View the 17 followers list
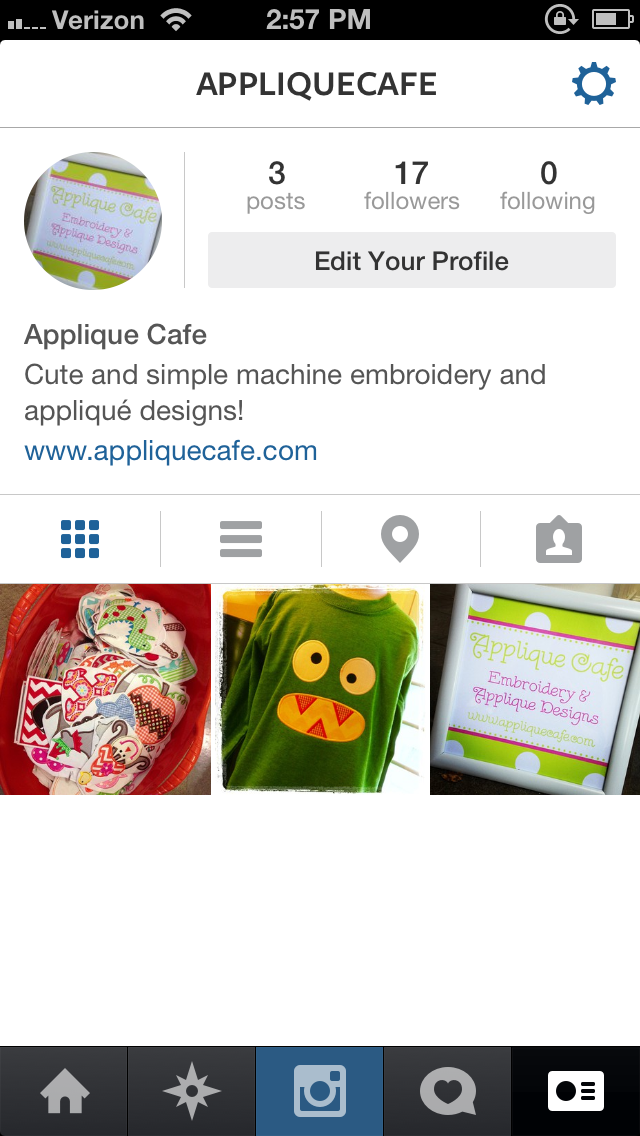The width and height of the screenshot is (640, 1136). click(411, 186)
